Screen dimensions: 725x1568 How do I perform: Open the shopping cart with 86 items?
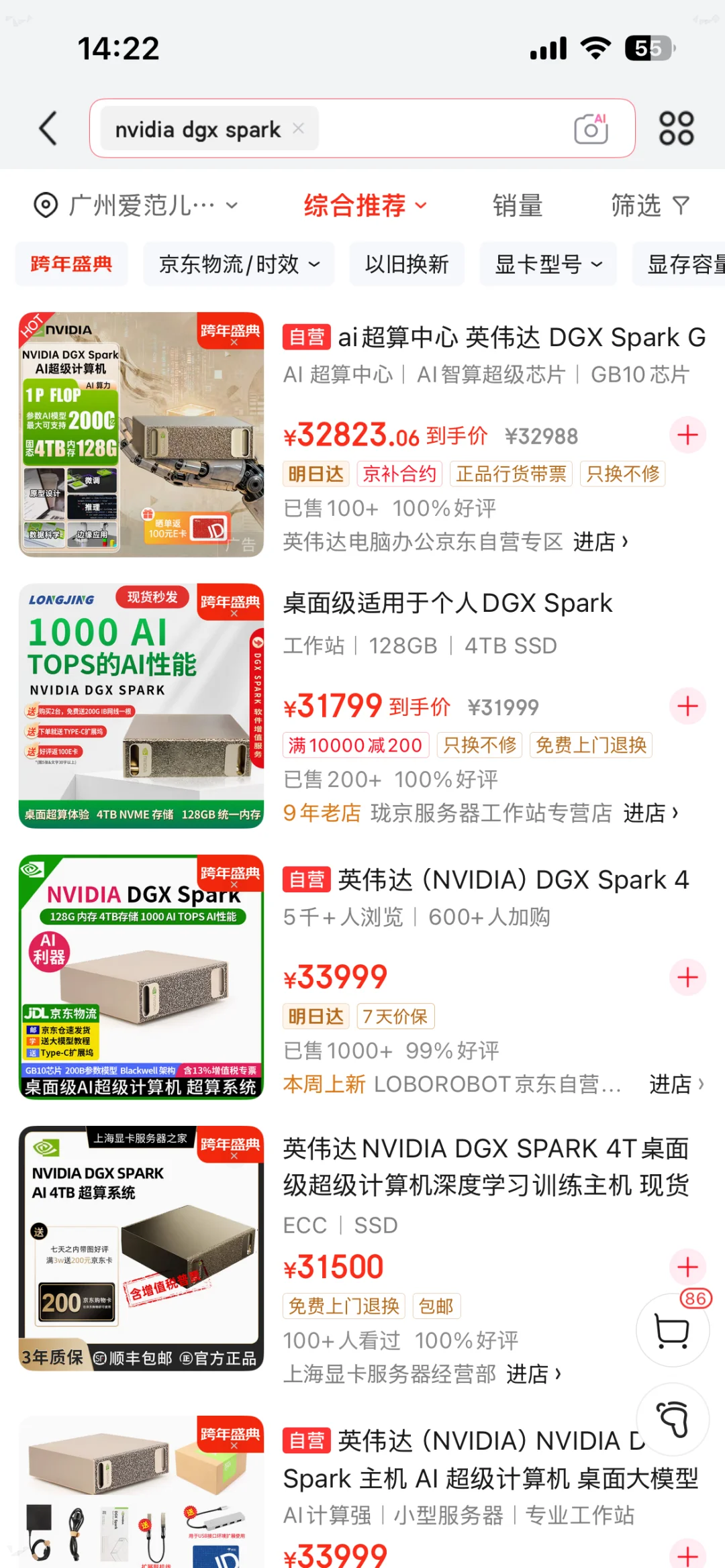coord(673,1330)
